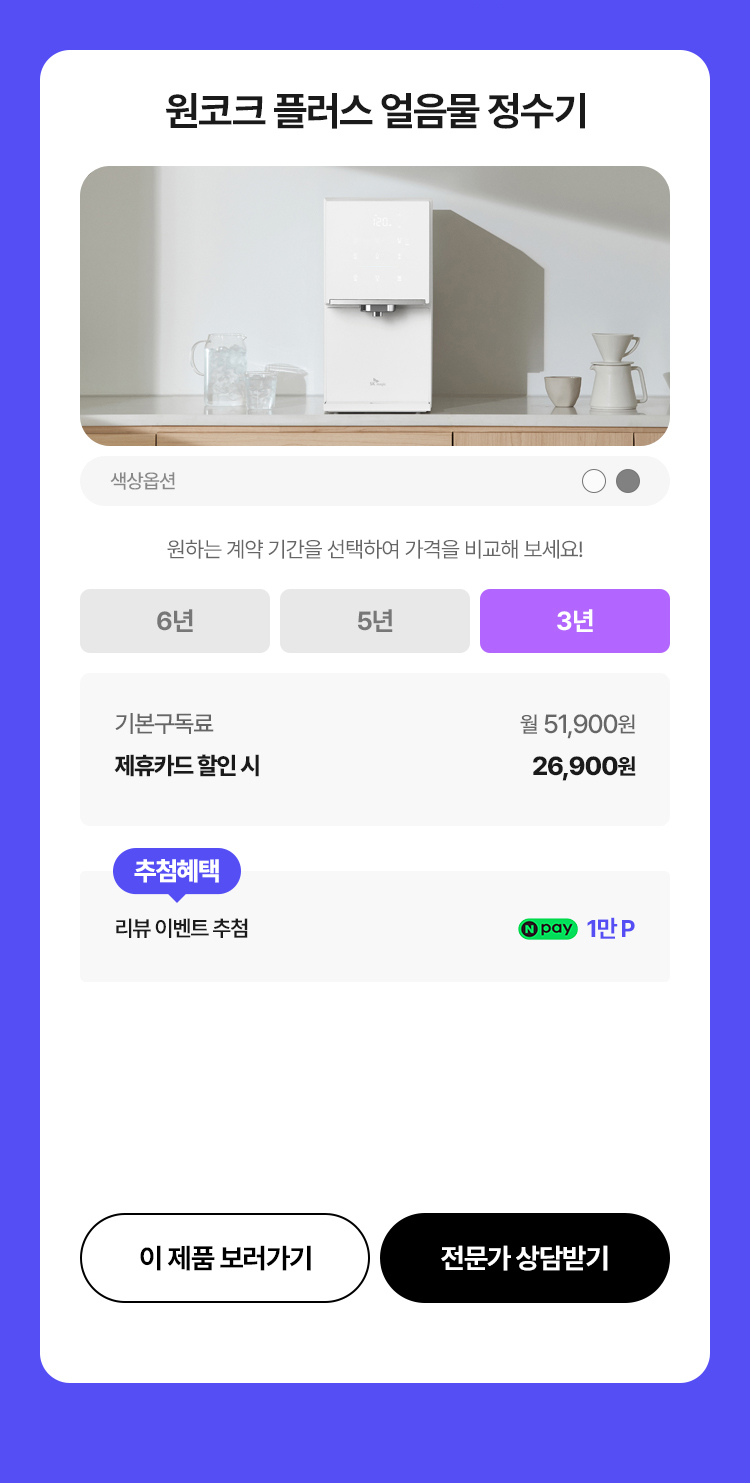Tap 이 제품 보러가기 button
Image resolution: width=750 pixels, height=1483 pixels.
225,1258
